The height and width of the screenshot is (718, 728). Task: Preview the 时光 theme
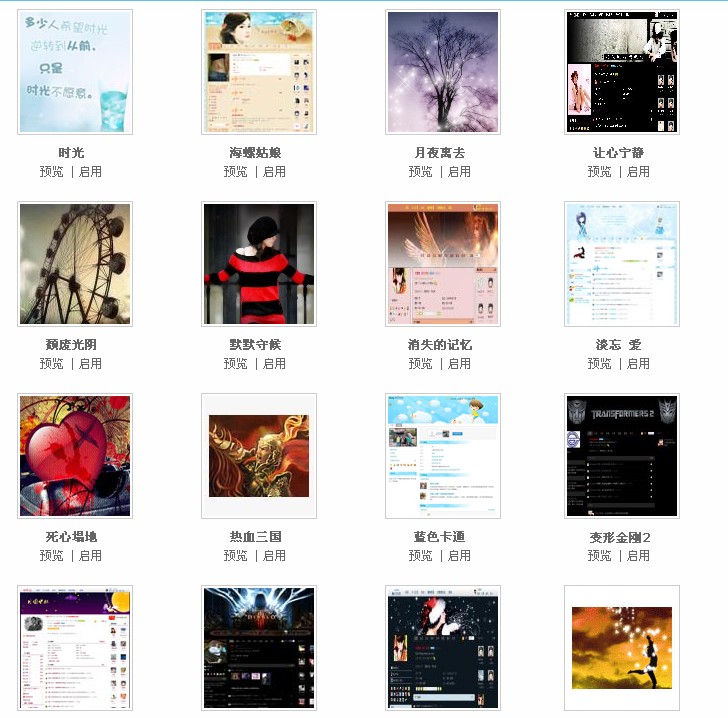point(52,172)
